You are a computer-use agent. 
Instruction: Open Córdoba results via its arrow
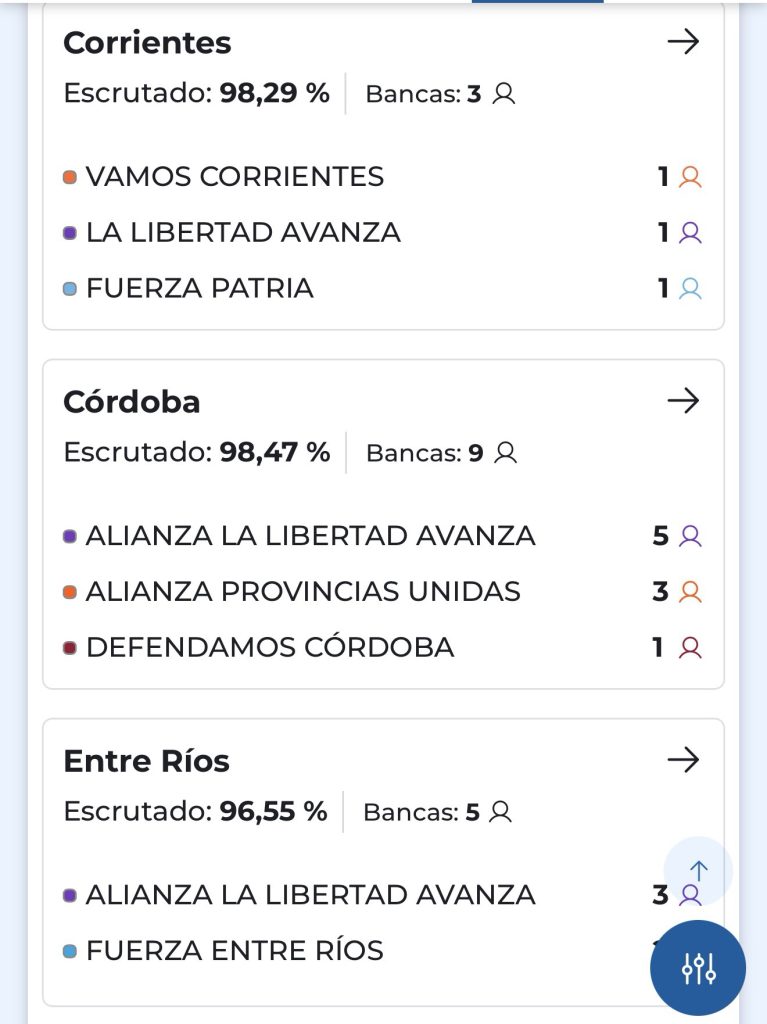683,401
